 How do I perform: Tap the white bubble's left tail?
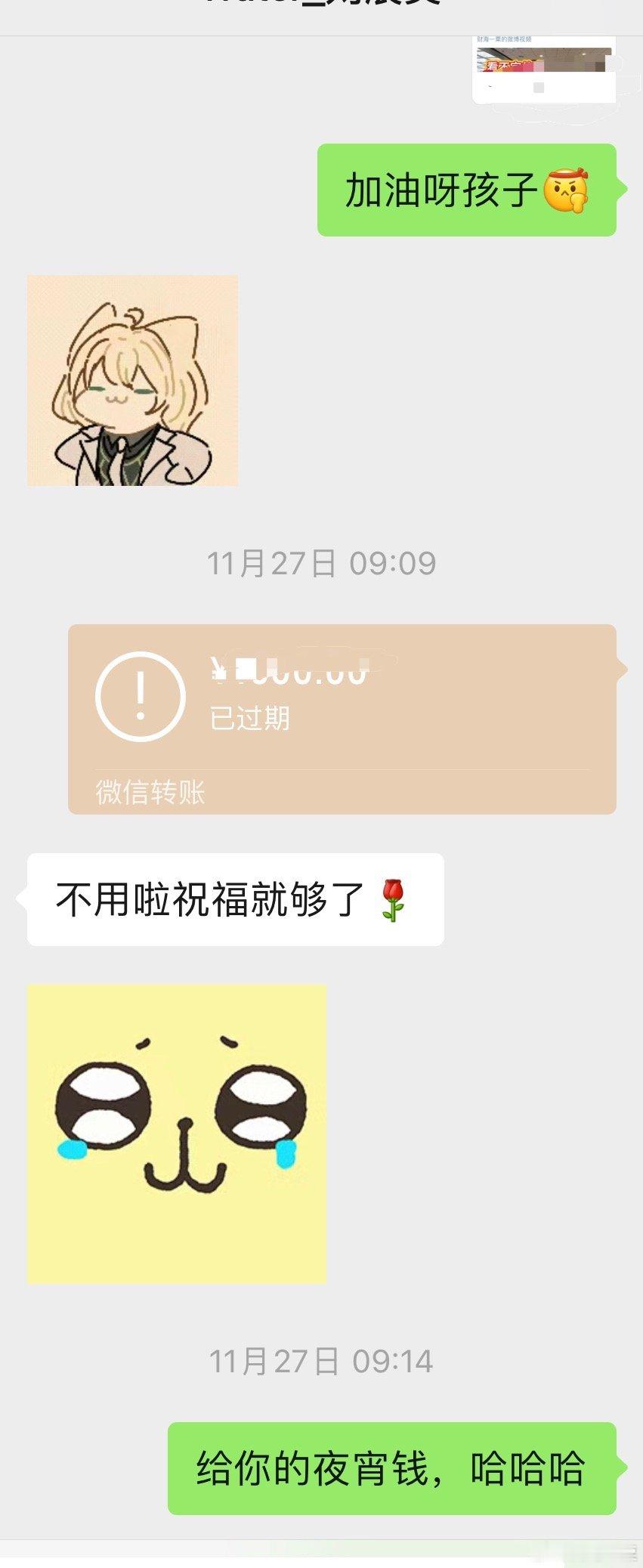click(20, 899)
